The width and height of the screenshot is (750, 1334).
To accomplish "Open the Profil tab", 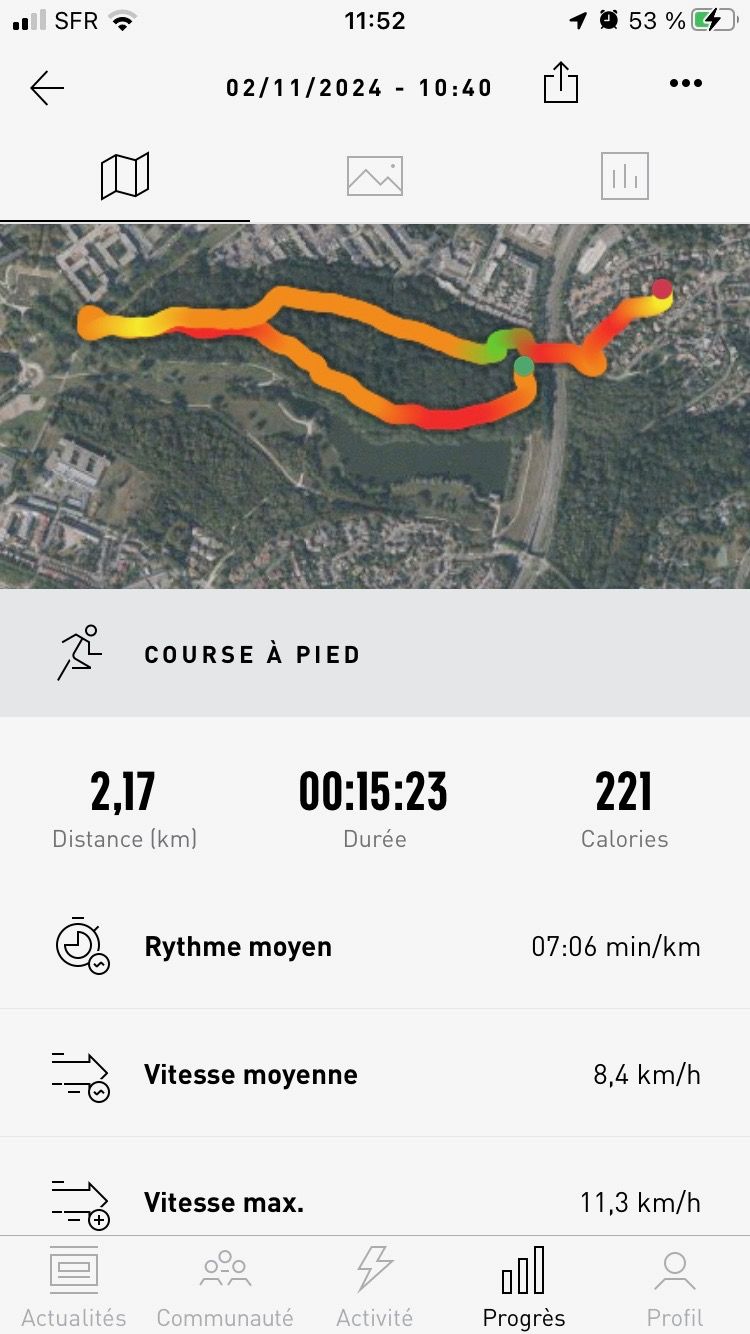I will click(675, 1286).
